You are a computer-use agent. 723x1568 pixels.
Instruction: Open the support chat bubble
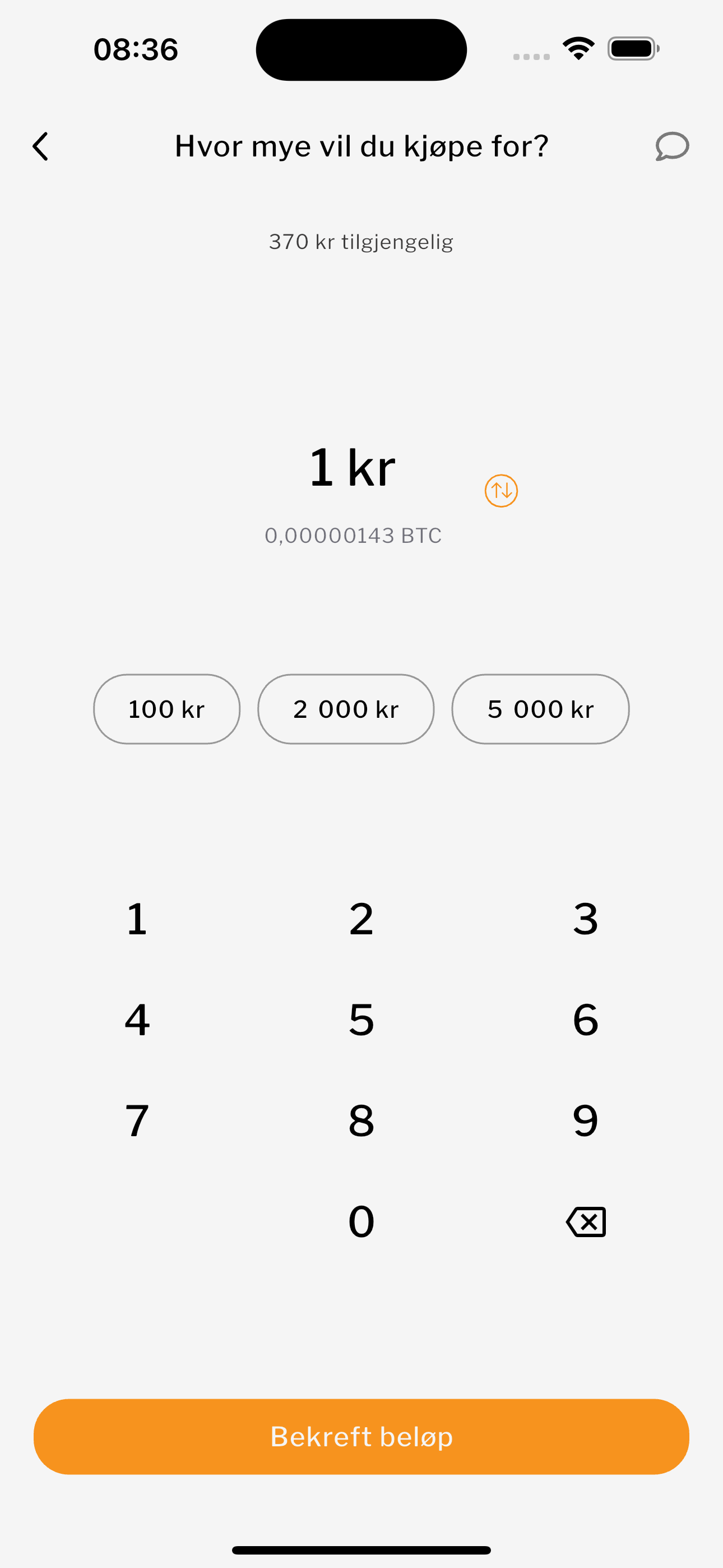(672, 146)
